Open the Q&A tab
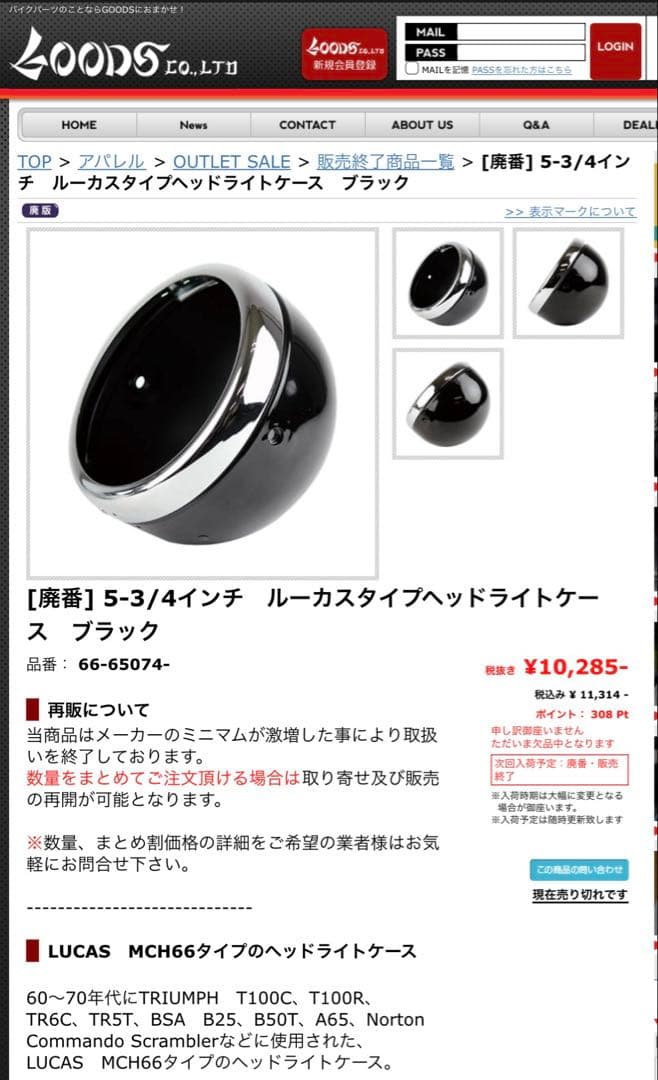Image resolution: width=658 pixels, height=1080 pixels. click(536, 125)
